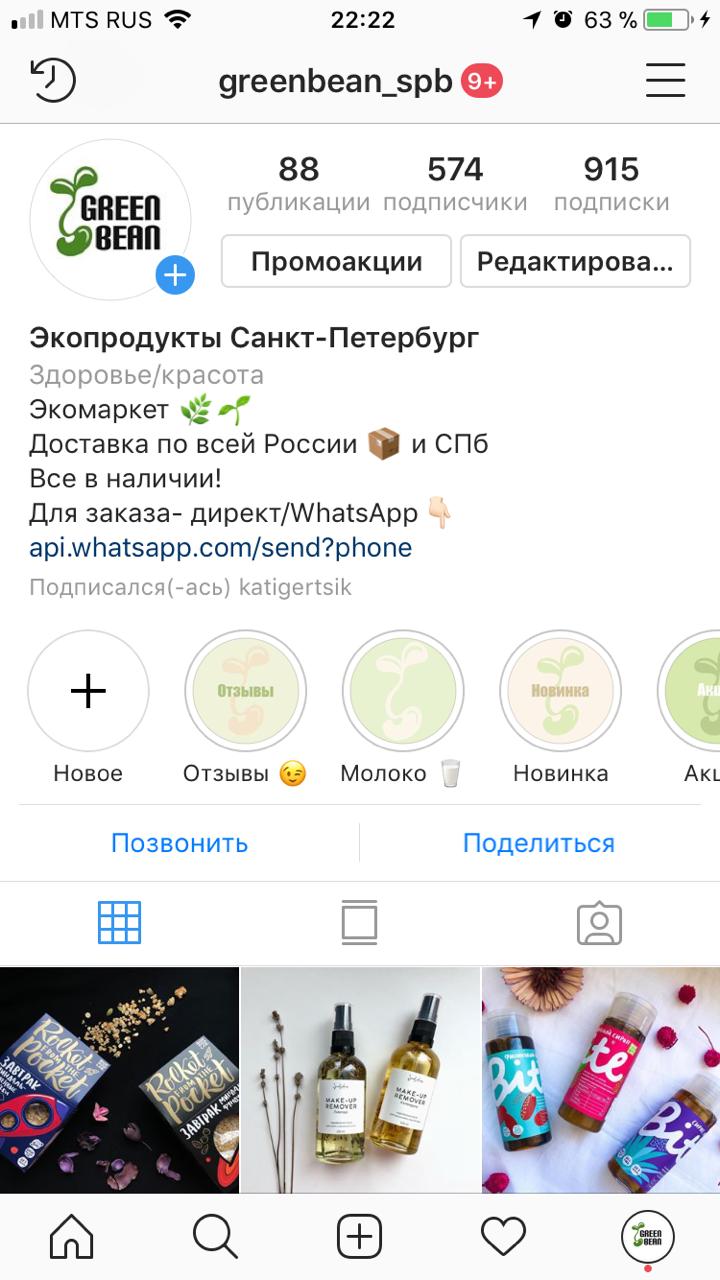Image resolution: width=720 pixels, height=1280 pixels.
Task: Open the activity heart tab
Action: tap(503, 1238)
